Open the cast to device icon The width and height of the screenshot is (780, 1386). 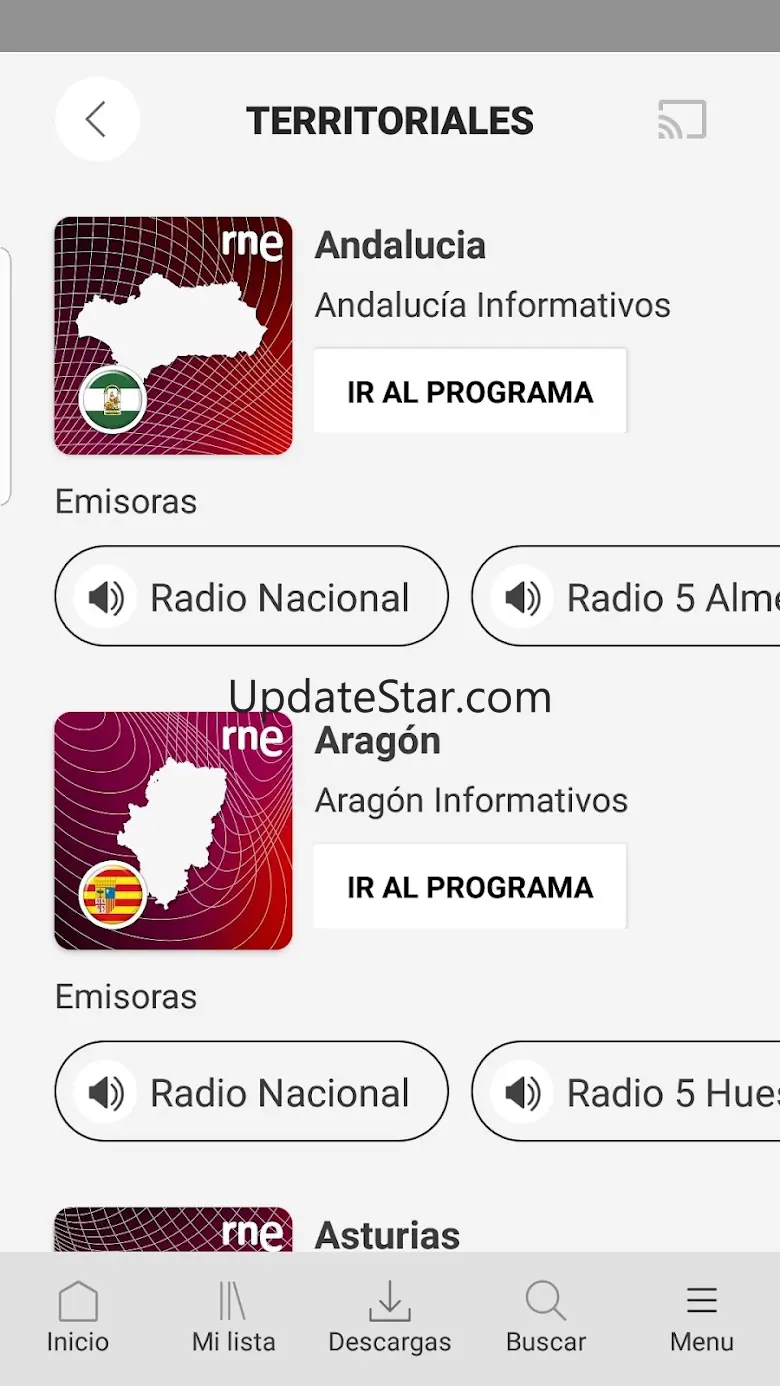coord(682,120)
